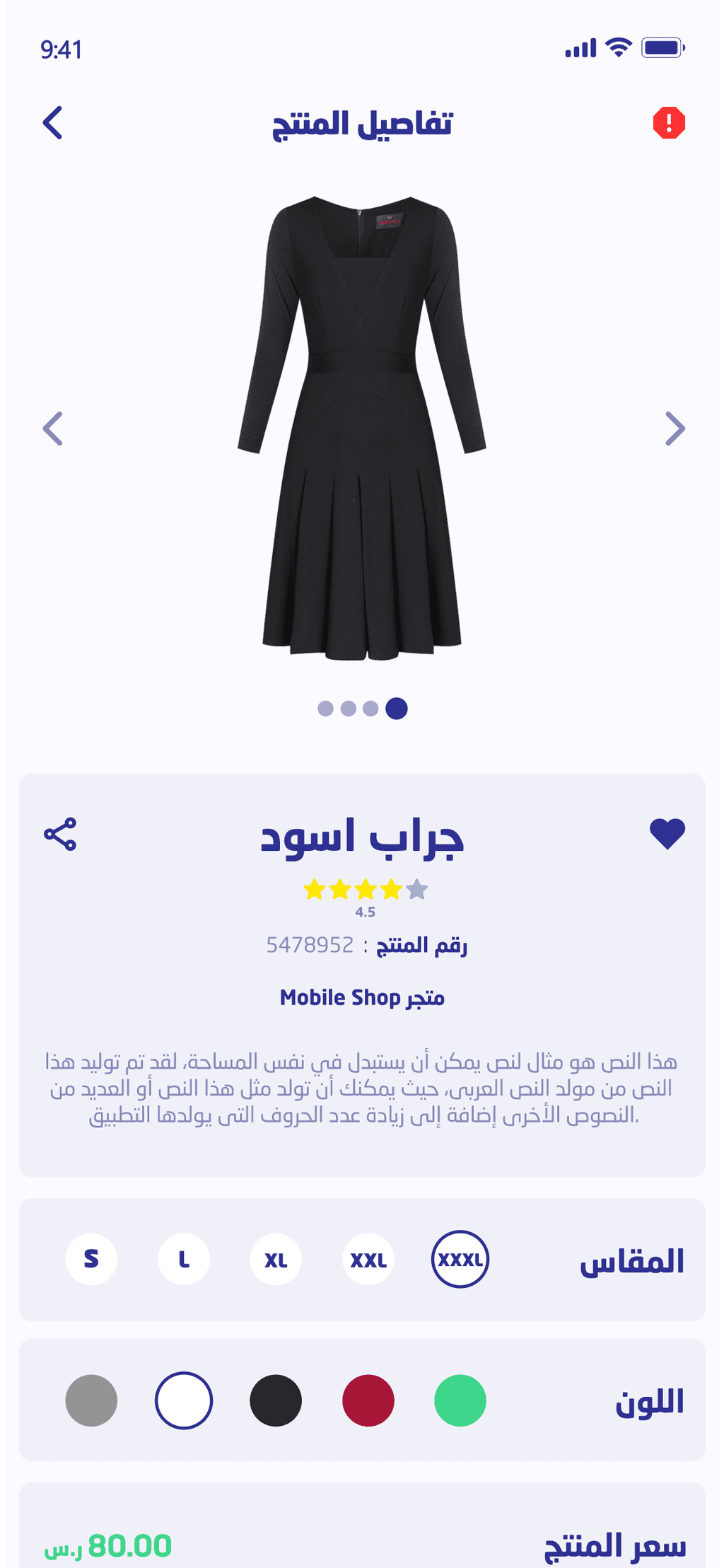Choose the gray color swatch
724x1568 pixels.
pyautogui.click(x=91, y=1400)
